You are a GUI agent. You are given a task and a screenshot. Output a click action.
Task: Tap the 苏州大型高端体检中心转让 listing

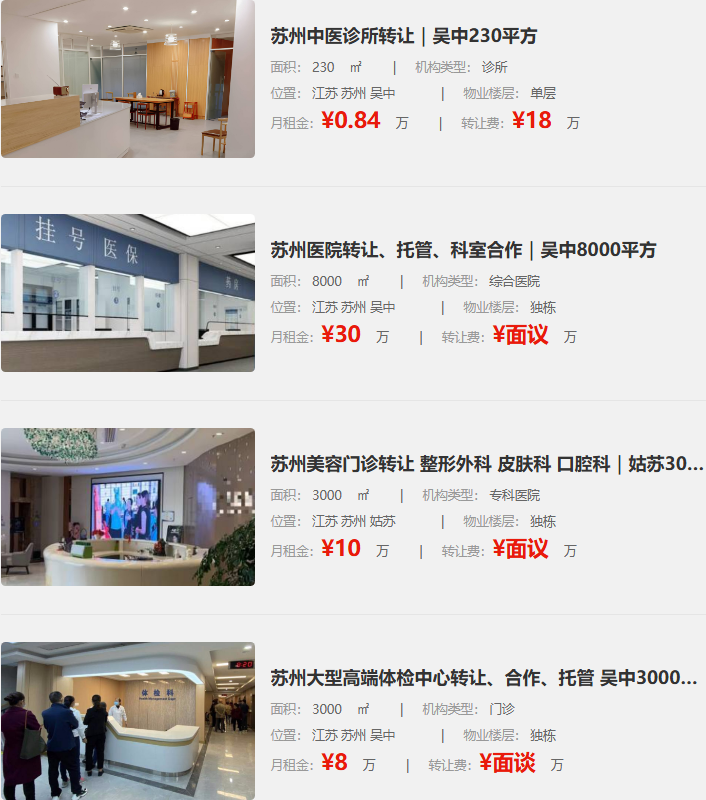483,678
